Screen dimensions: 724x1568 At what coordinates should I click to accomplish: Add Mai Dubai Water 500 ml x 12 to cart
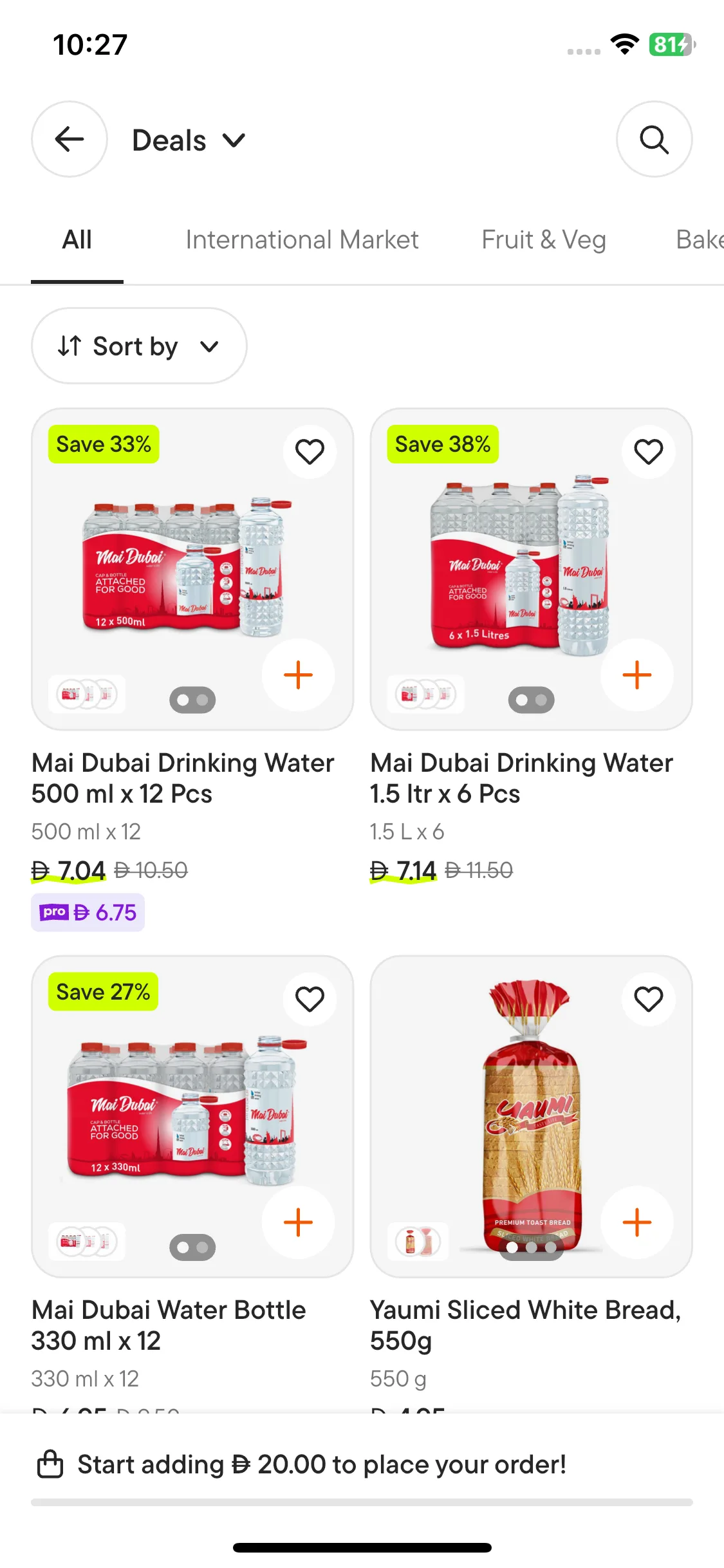click(x=298, y=675)
